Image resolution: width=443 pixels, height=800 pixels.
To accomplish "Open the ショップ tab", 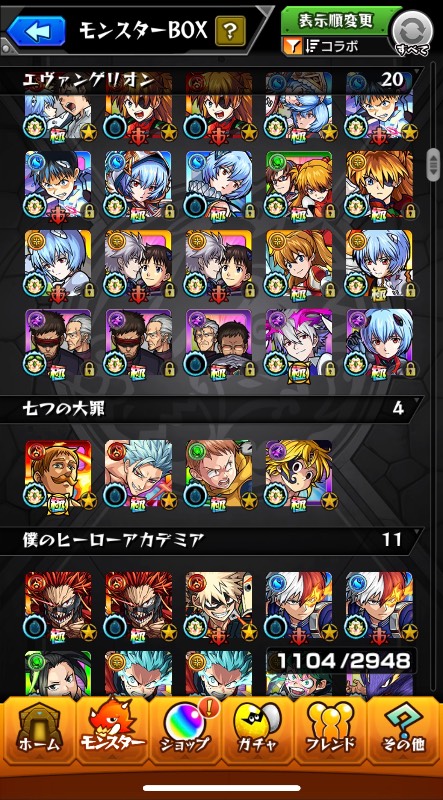I will 185,731.
